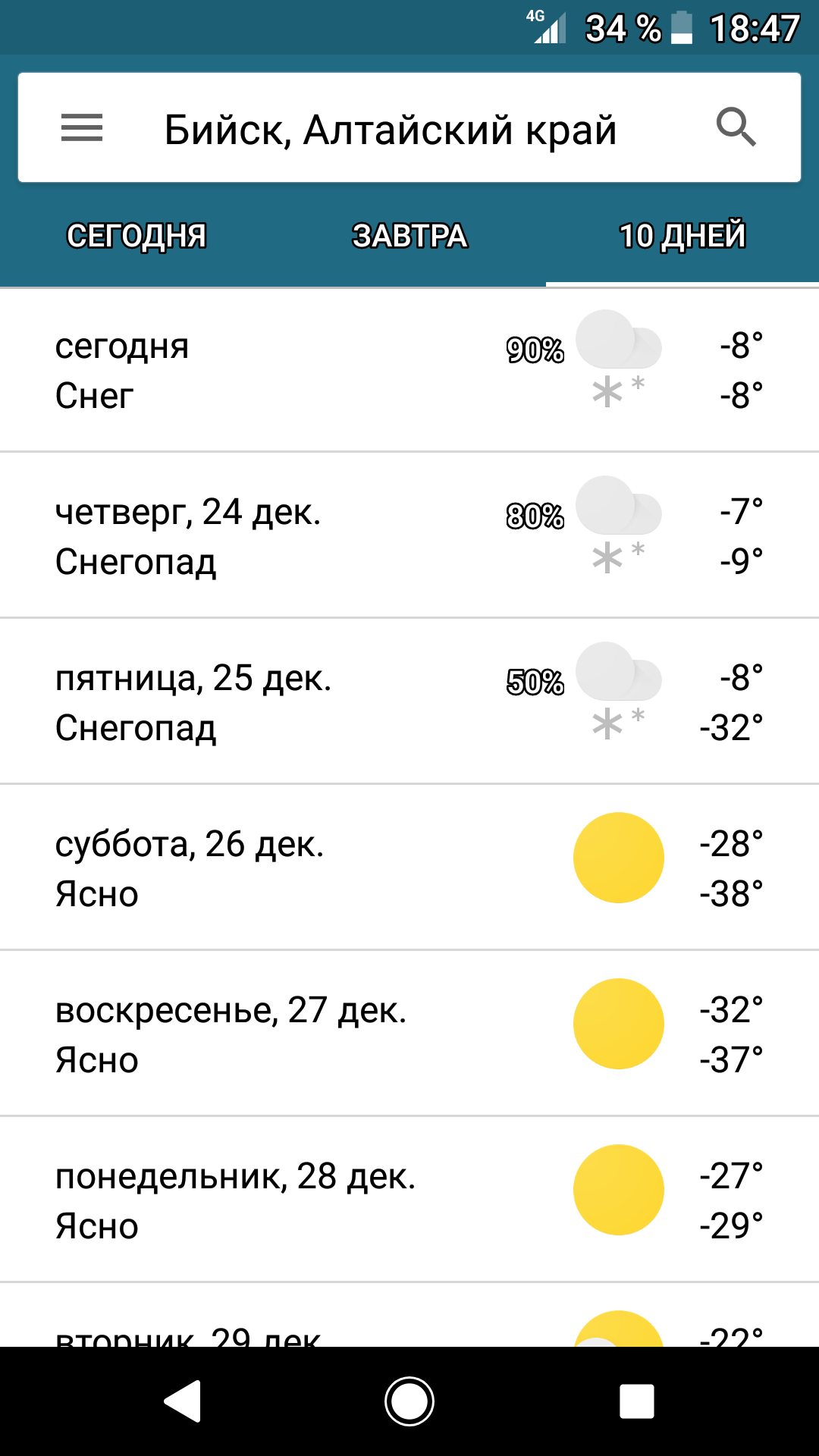
Task: Open the понедельник, 28 дек. forecast
Action: [409, 1200]
